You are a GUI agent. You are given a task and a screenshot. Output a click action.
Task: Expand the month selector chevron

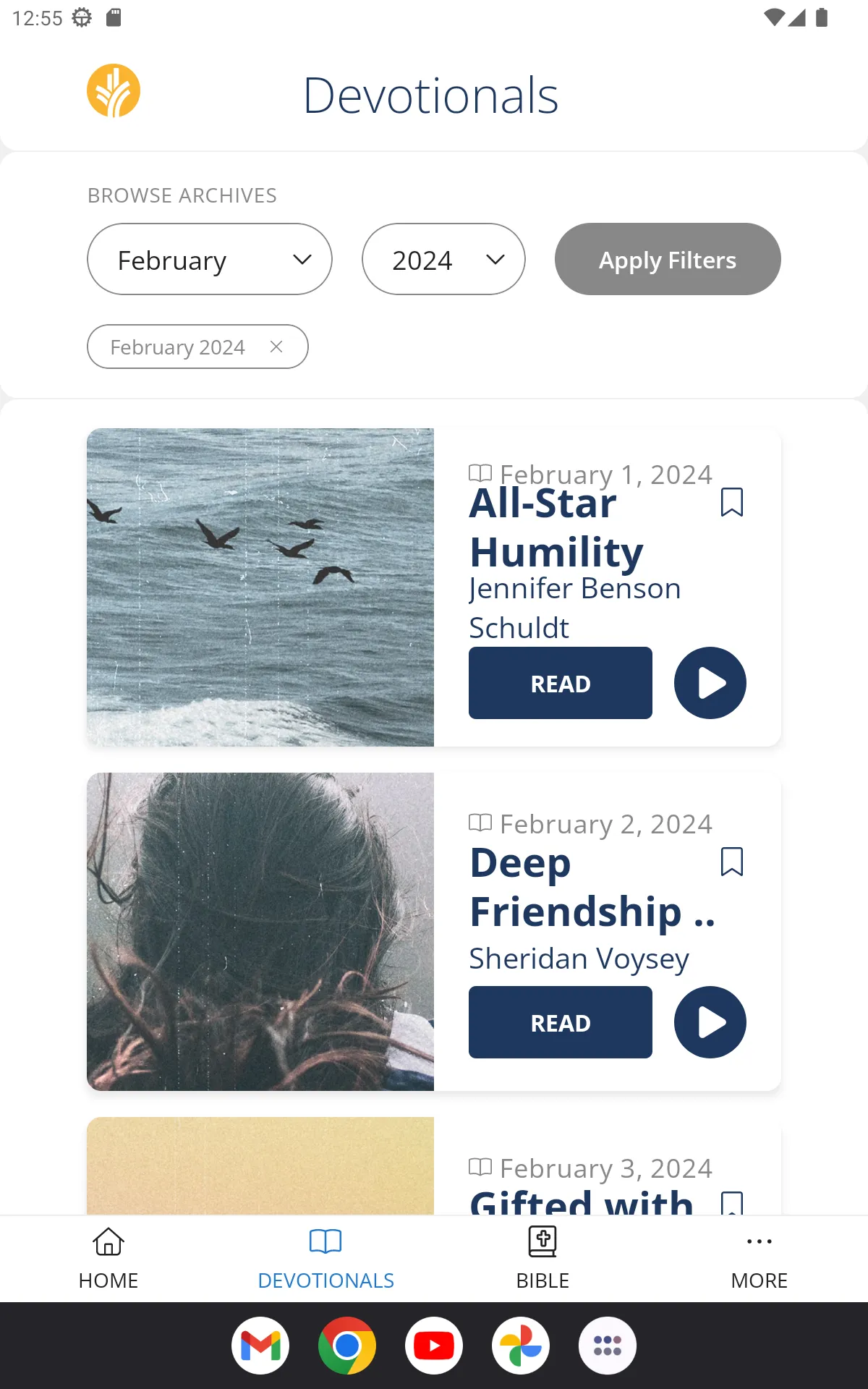click(x=303, y=259)
